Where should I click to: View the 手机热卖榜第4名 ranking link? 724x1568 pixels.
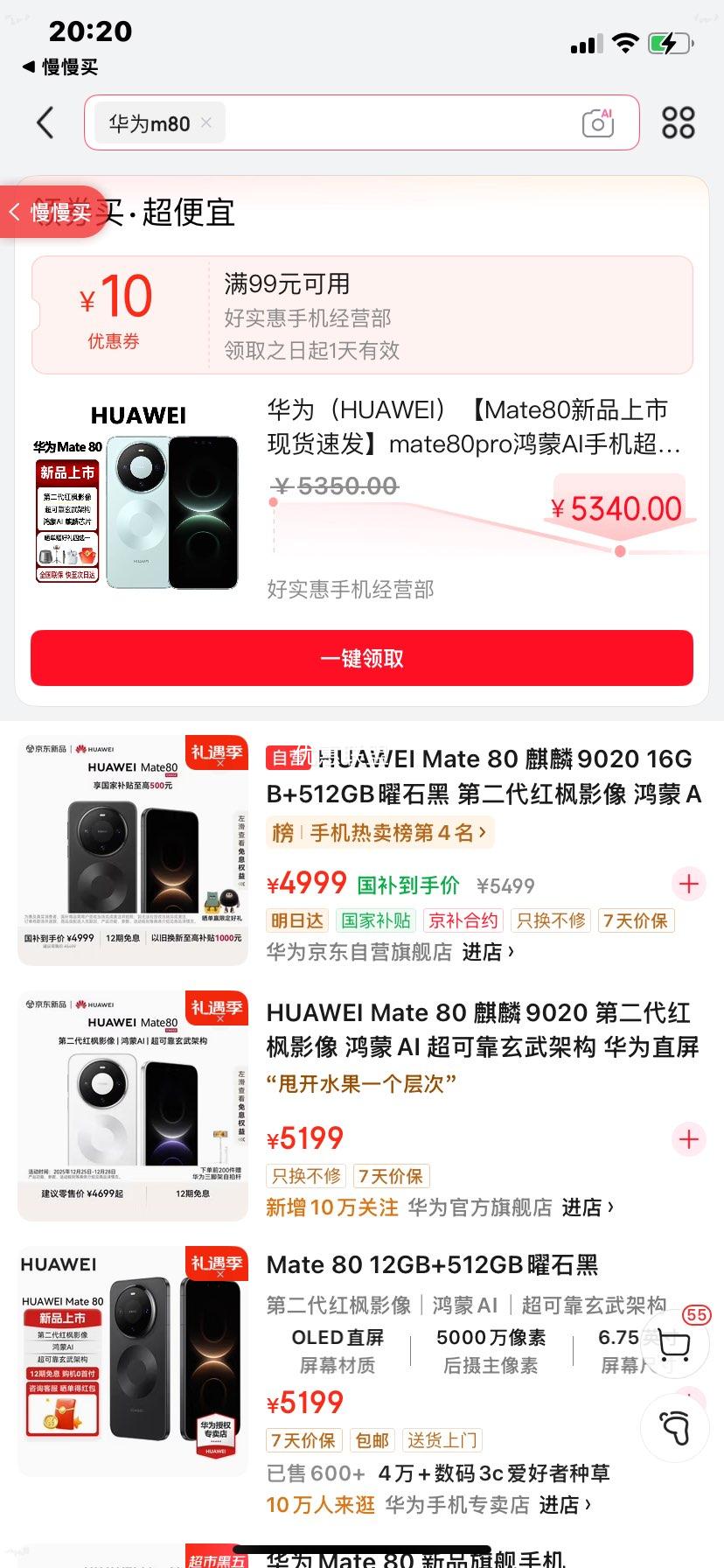(x=380, y=832)
